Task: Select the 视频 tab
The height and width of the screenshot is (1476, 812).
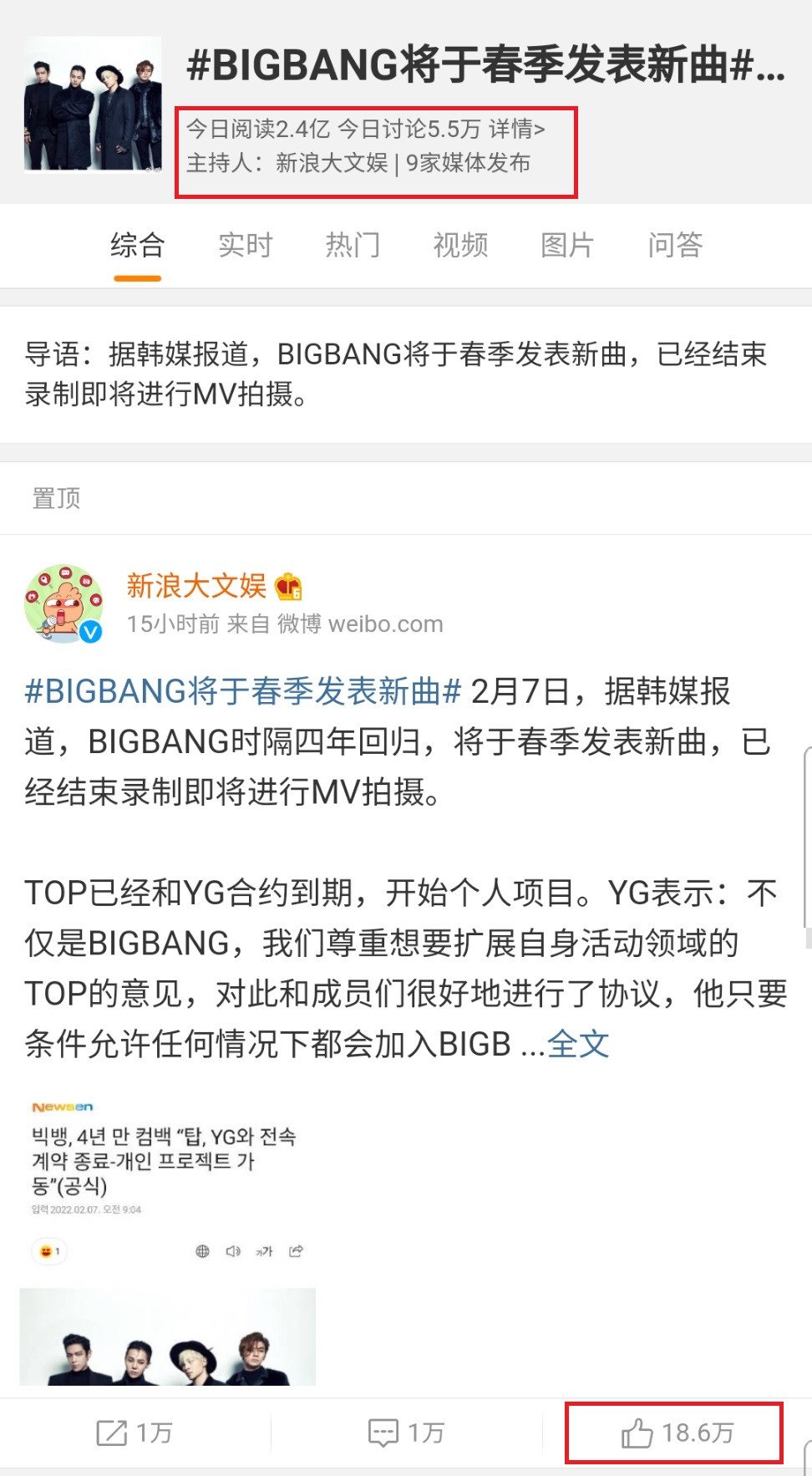Action: (x=460, y=246)
